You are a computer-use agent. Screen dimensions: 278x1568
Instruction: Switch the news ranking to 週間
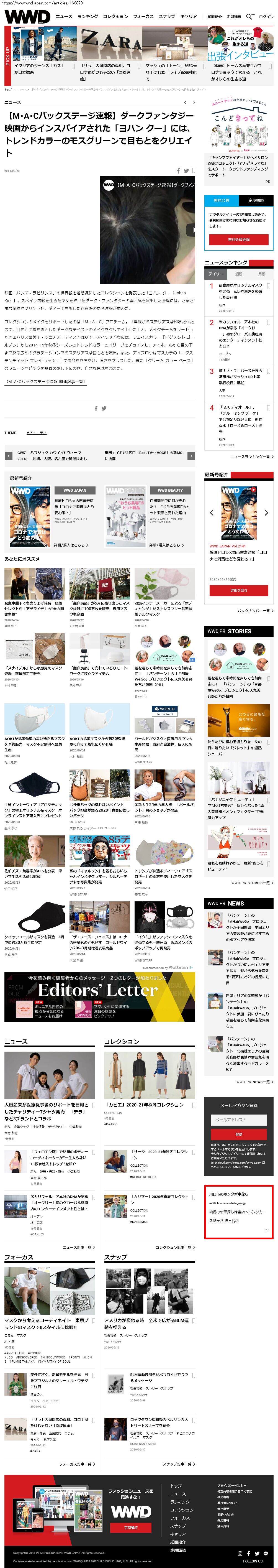pos(238,274)
